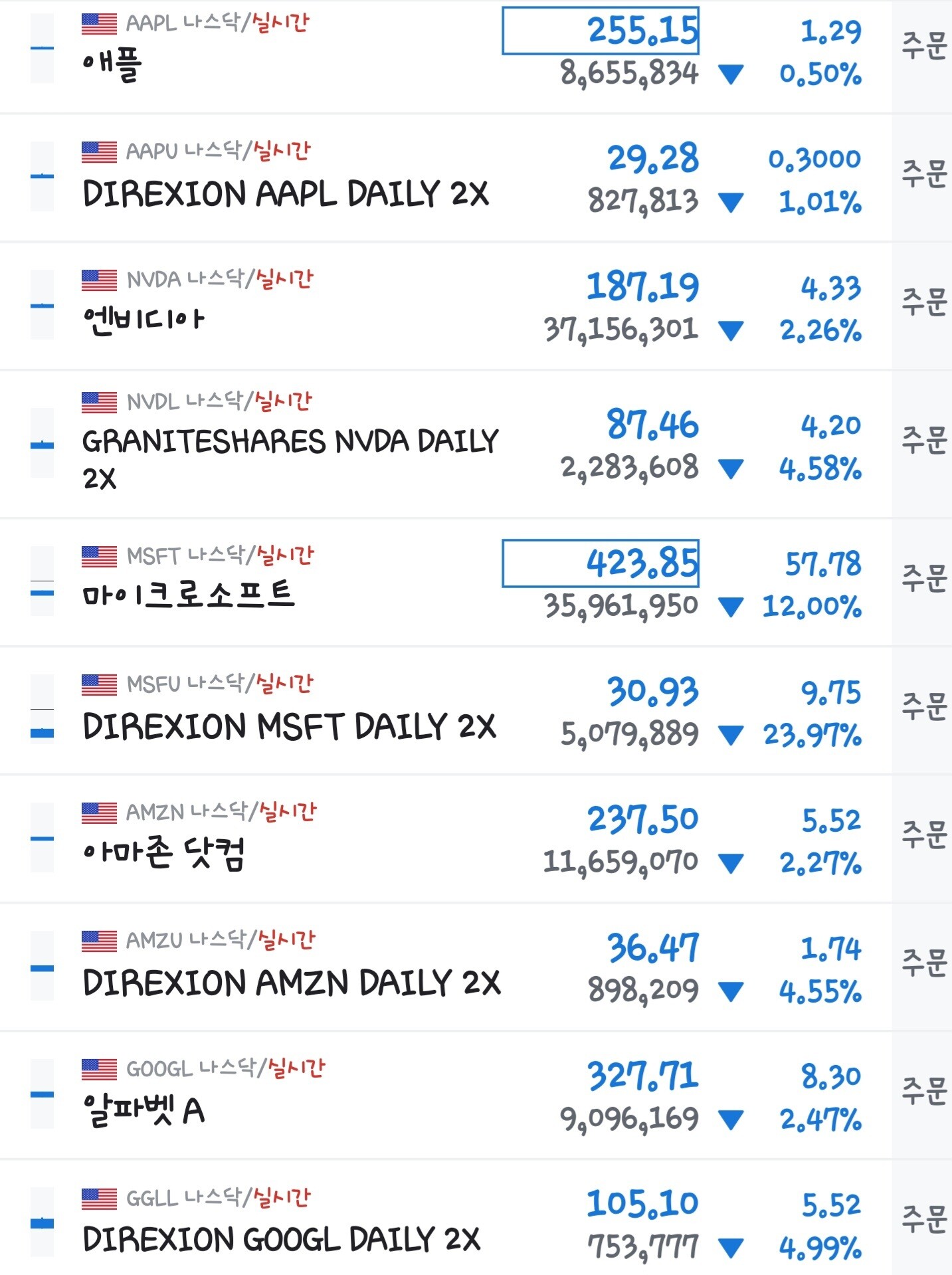Tap 주문 button for 엔비디아

tap(922, 302)
